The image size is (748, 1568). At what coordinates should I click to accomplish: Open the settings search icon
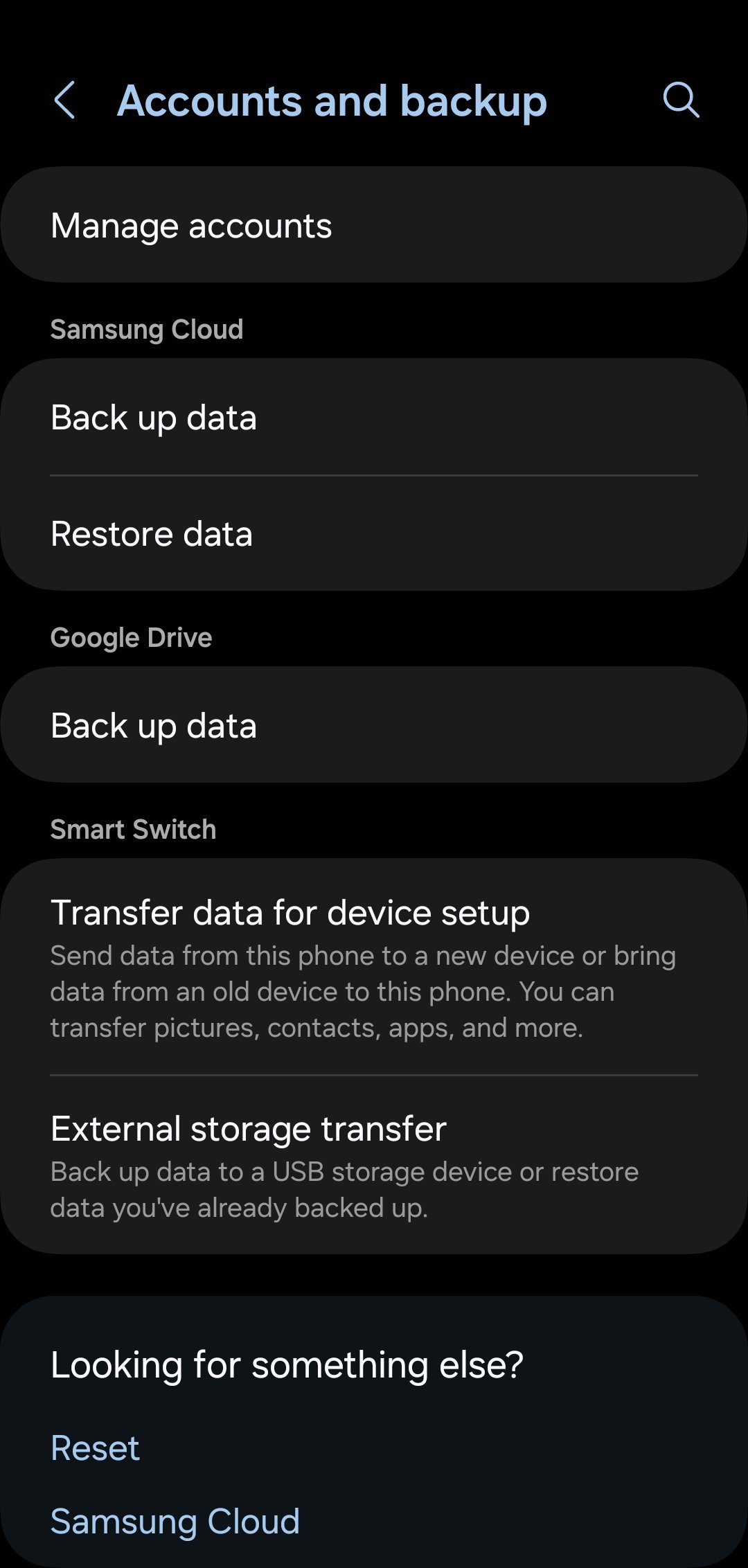coord(681,101)
